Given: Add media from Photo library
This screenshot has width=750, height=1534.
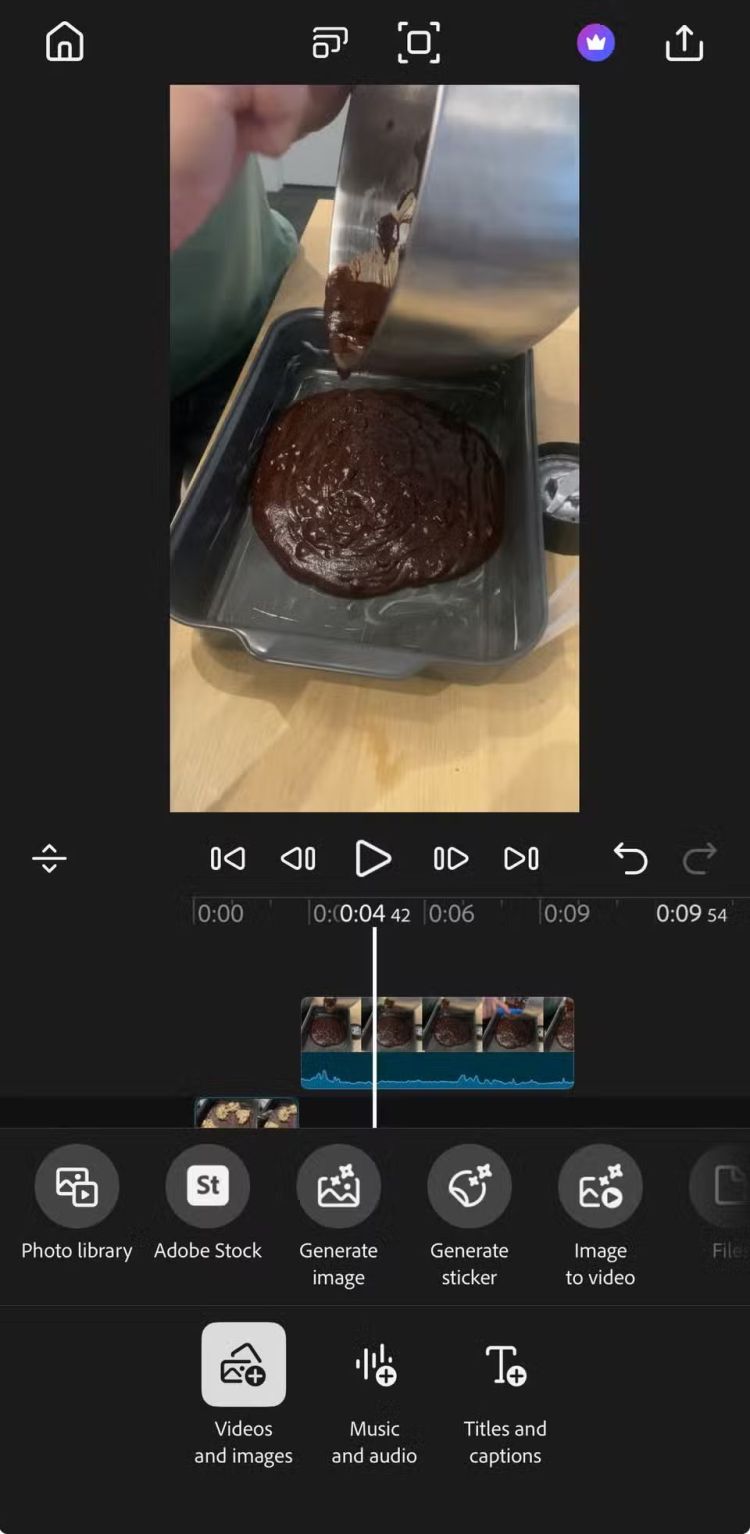Looking at the screenshot, I should pos(77,1187).
